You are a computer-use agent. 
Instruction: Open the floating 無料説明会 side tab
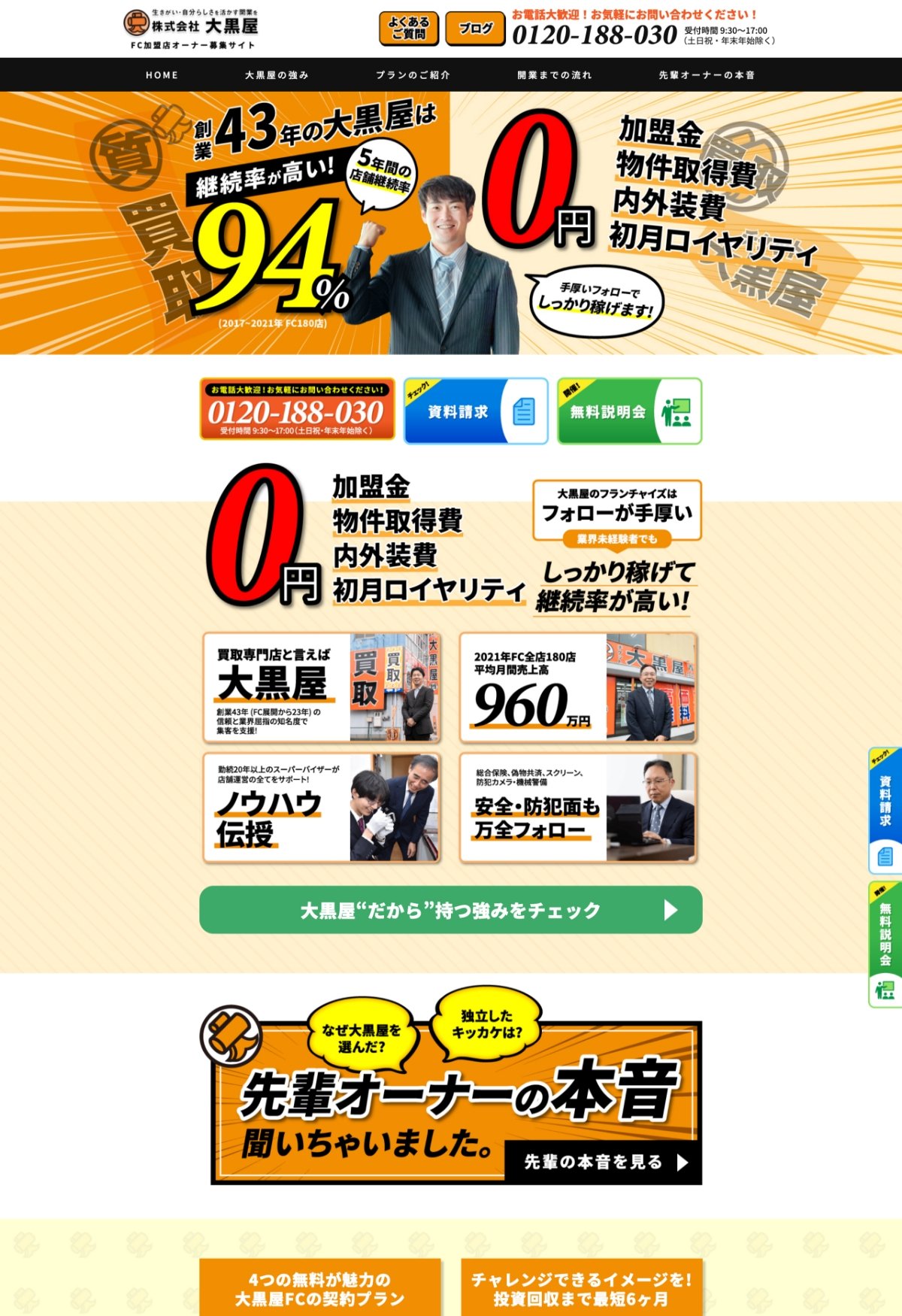tap(885, 944)
